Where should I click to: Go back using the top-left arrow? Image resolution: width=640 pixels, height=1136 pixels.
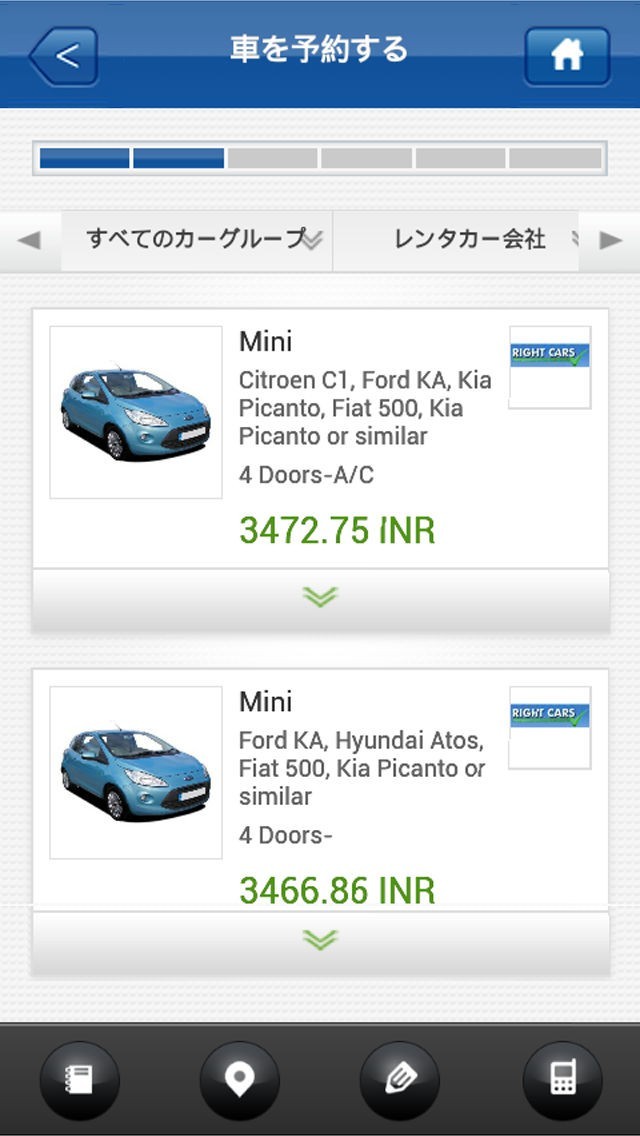click(x=63, y=55)
